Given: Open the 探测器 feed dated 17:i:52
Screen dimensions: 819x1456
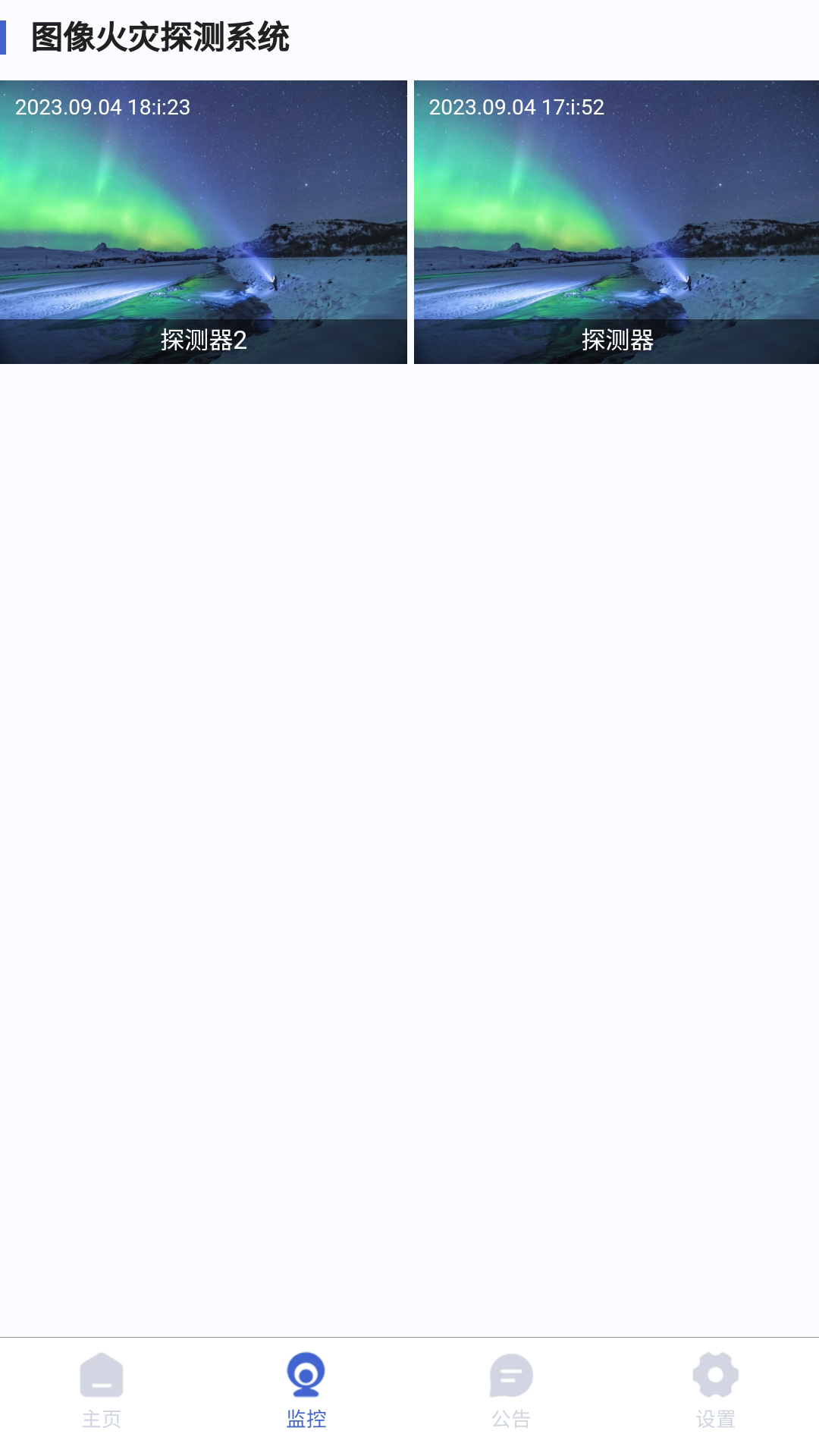Looking at the screenshot, I should pyautogui.click(x=616, y=222).
